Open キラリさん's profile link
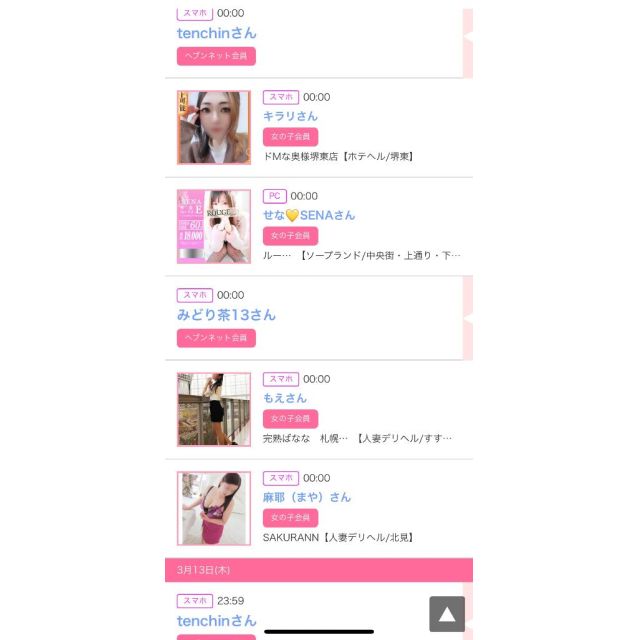Screen dimensions: 640x640 point(290,116)
